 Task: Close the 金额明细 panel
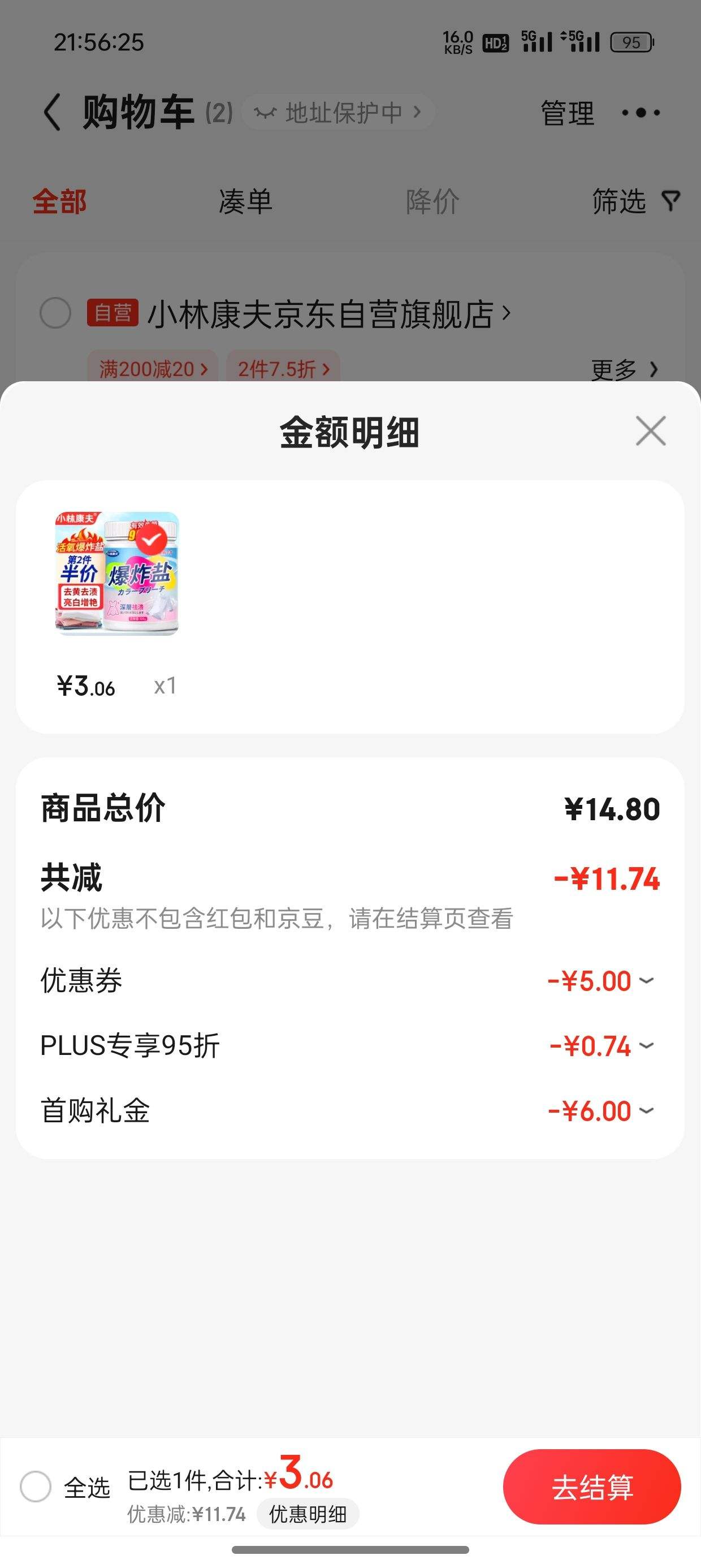pyautogui.click(x=651, y=431)
